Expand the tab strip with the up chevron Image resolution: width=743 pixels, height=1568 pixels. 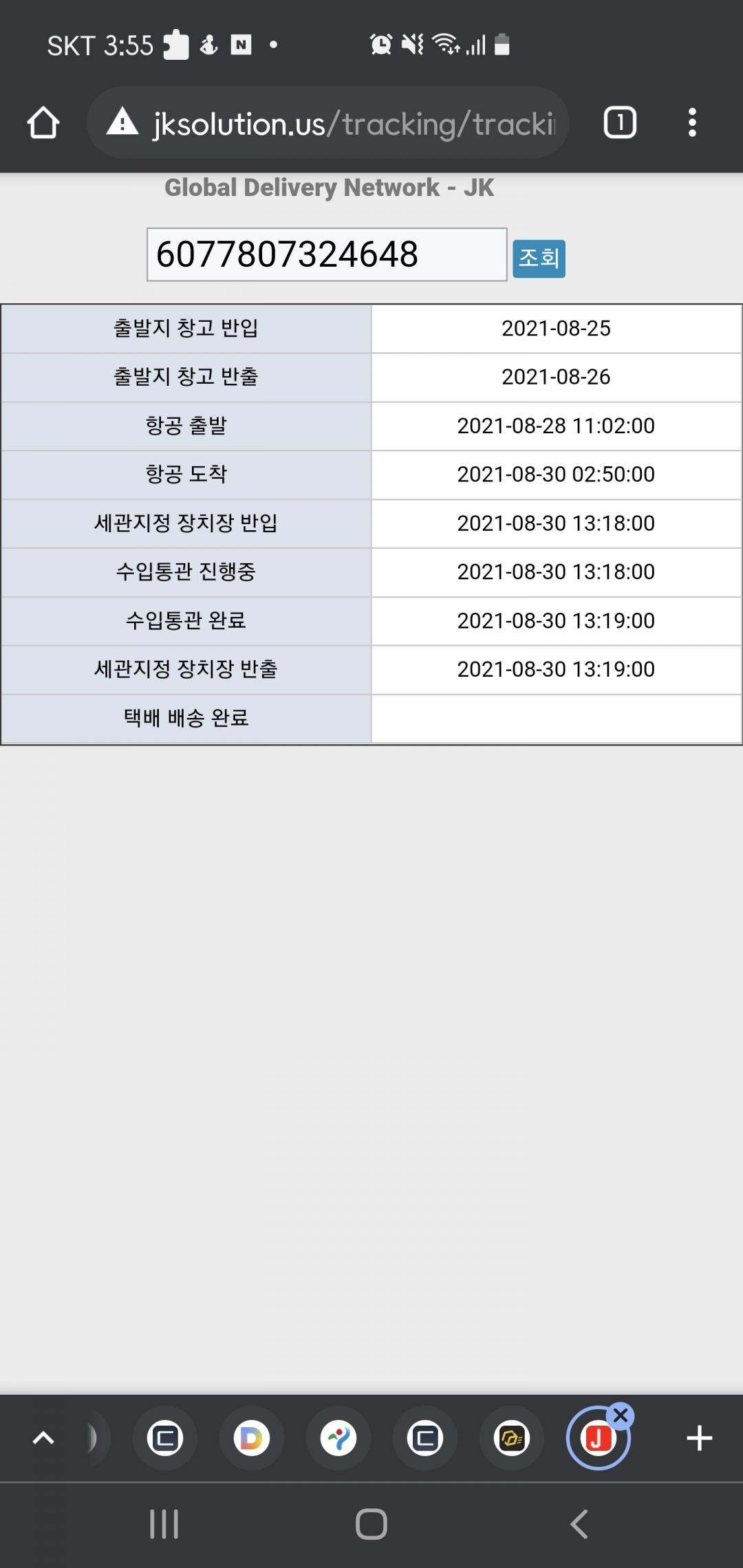pyautogui.click(x=43, y=1438)
